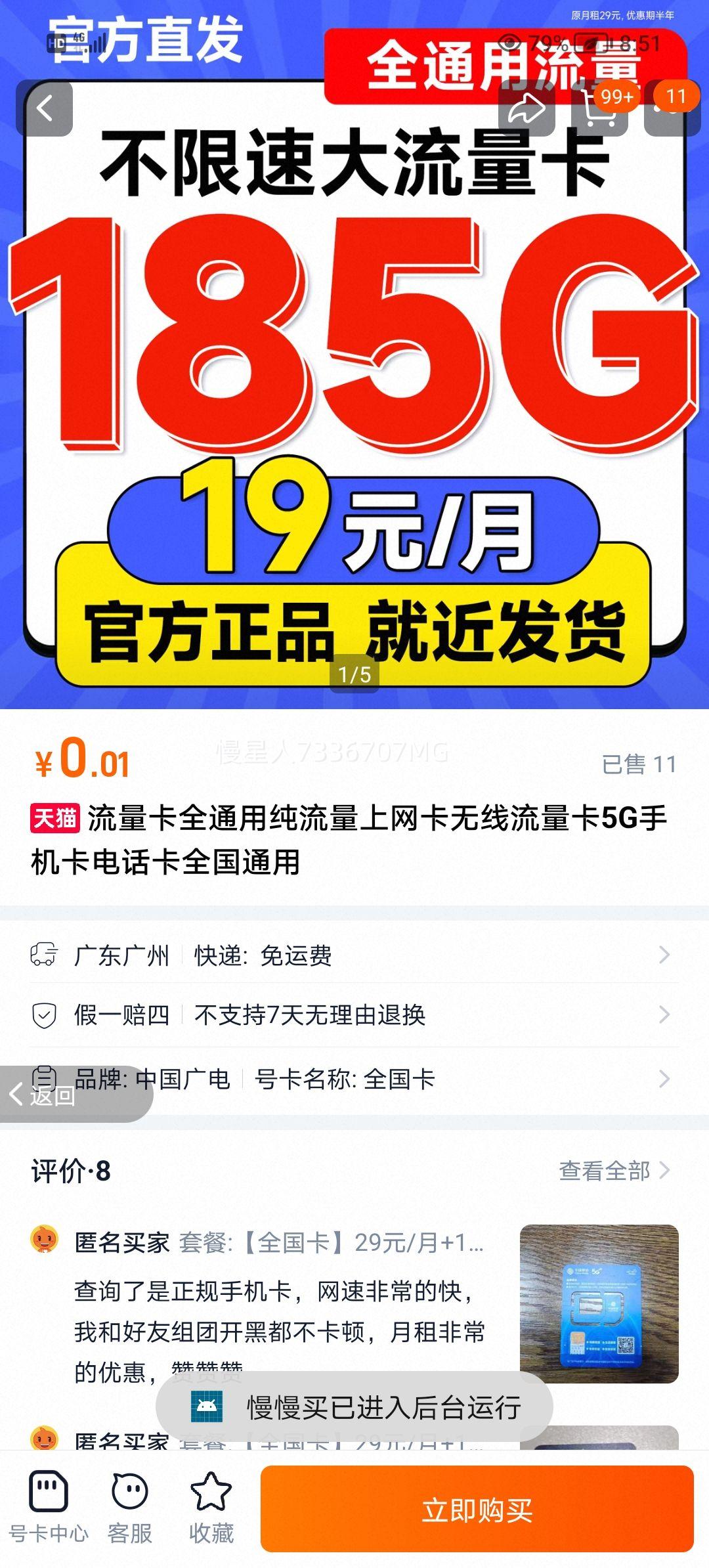The width and height of the screenshot is (709, 1568).
Task: Tap the 1/5 image carousel indicator
Action: click(354, 672)
